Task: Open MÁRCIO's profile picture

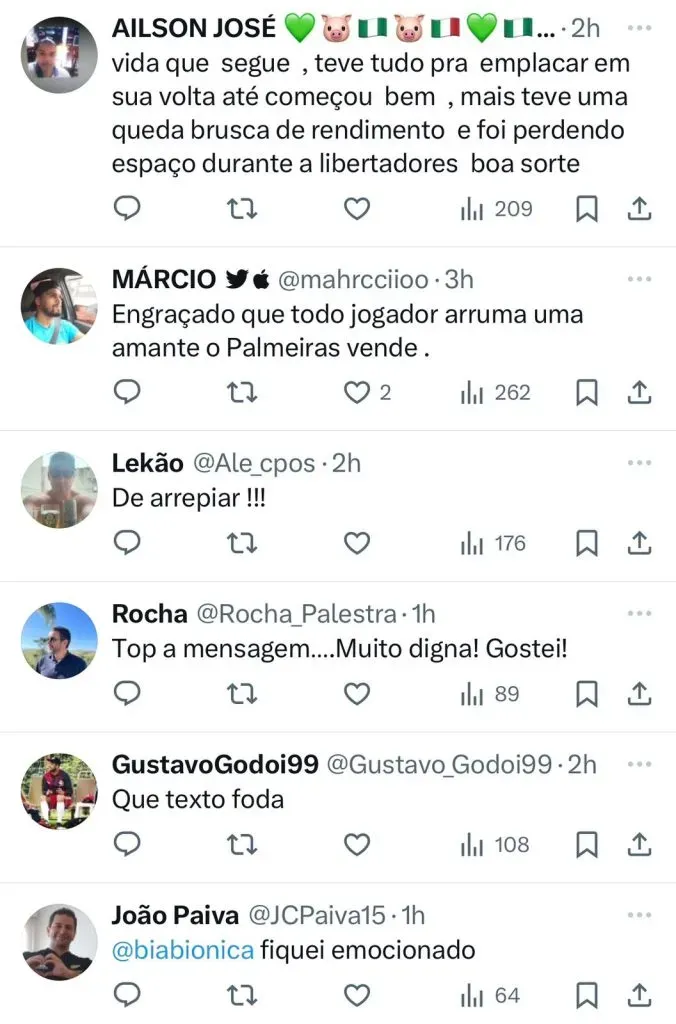Action: pos(59,306)
